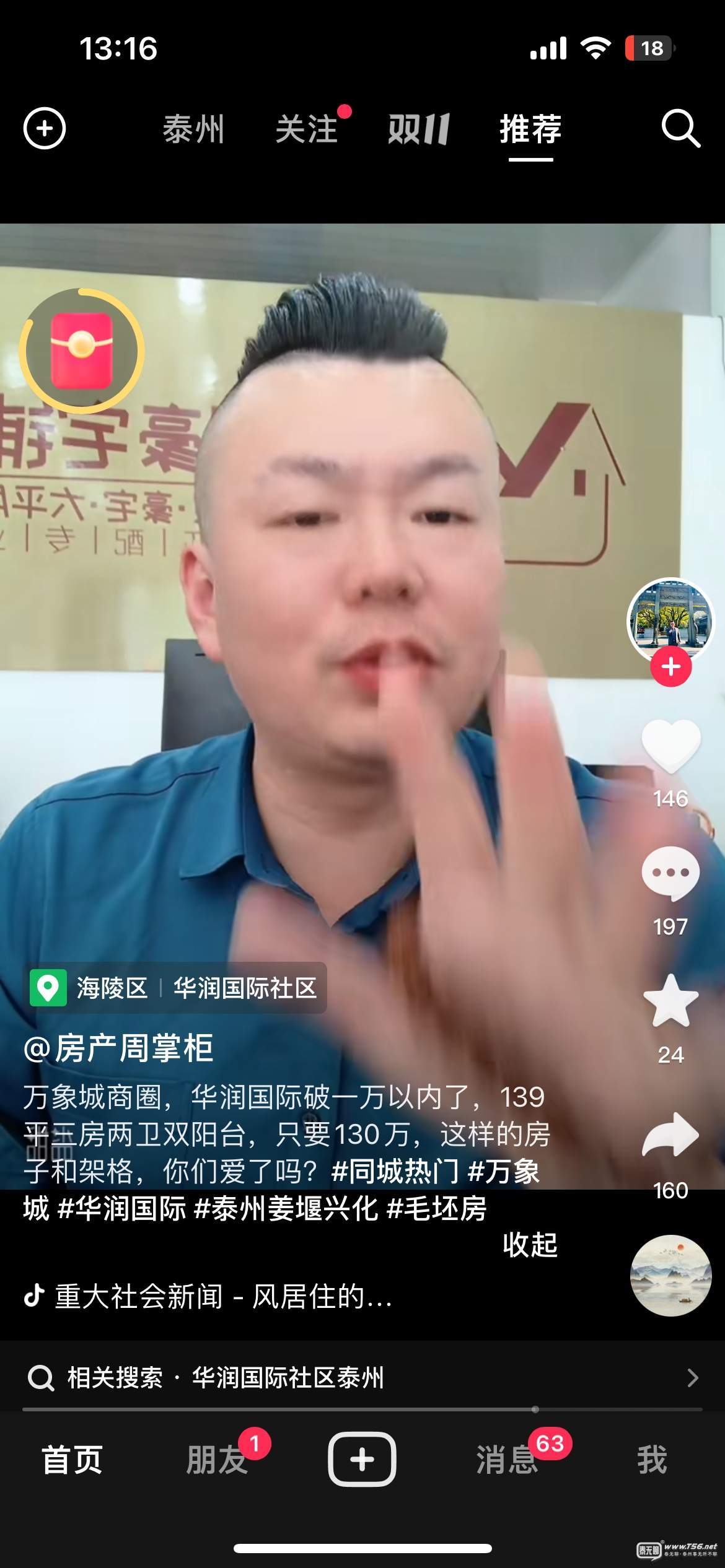Open the comments with 197 replies

point(670,874)
